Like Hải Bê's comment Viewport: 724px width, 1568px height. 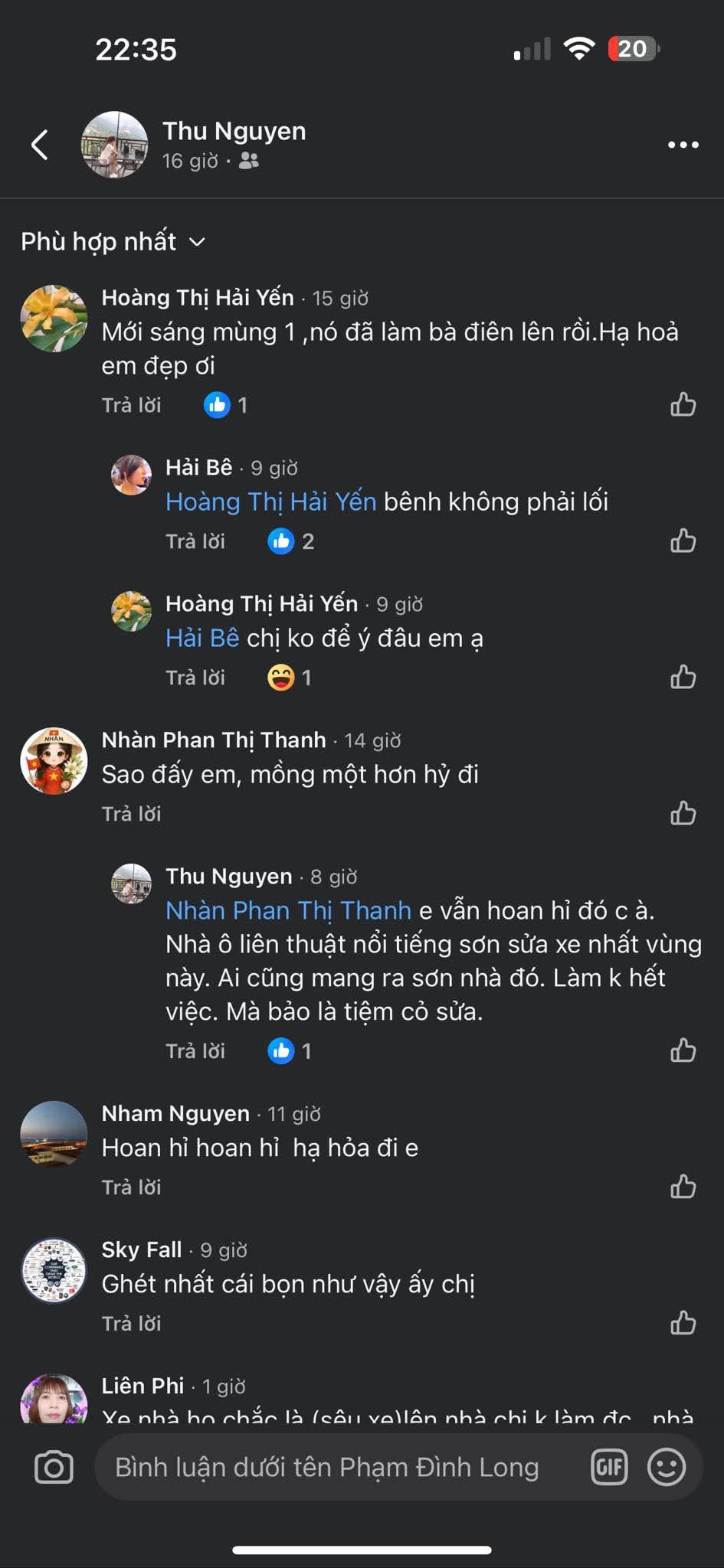683,541
